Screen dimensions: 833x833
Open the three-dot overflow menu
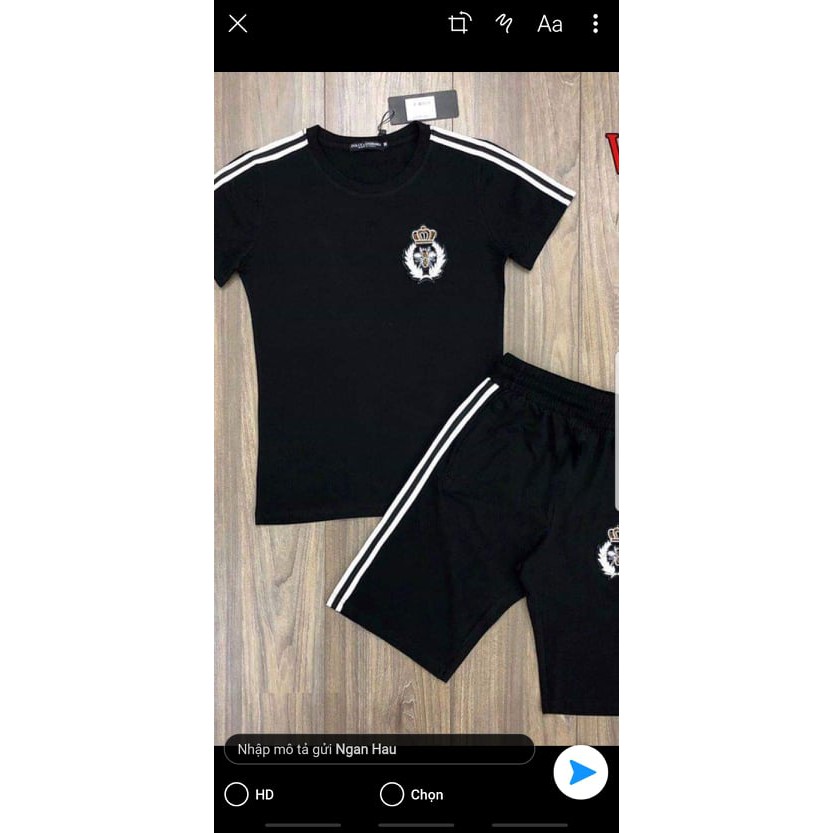pos(595,24)
